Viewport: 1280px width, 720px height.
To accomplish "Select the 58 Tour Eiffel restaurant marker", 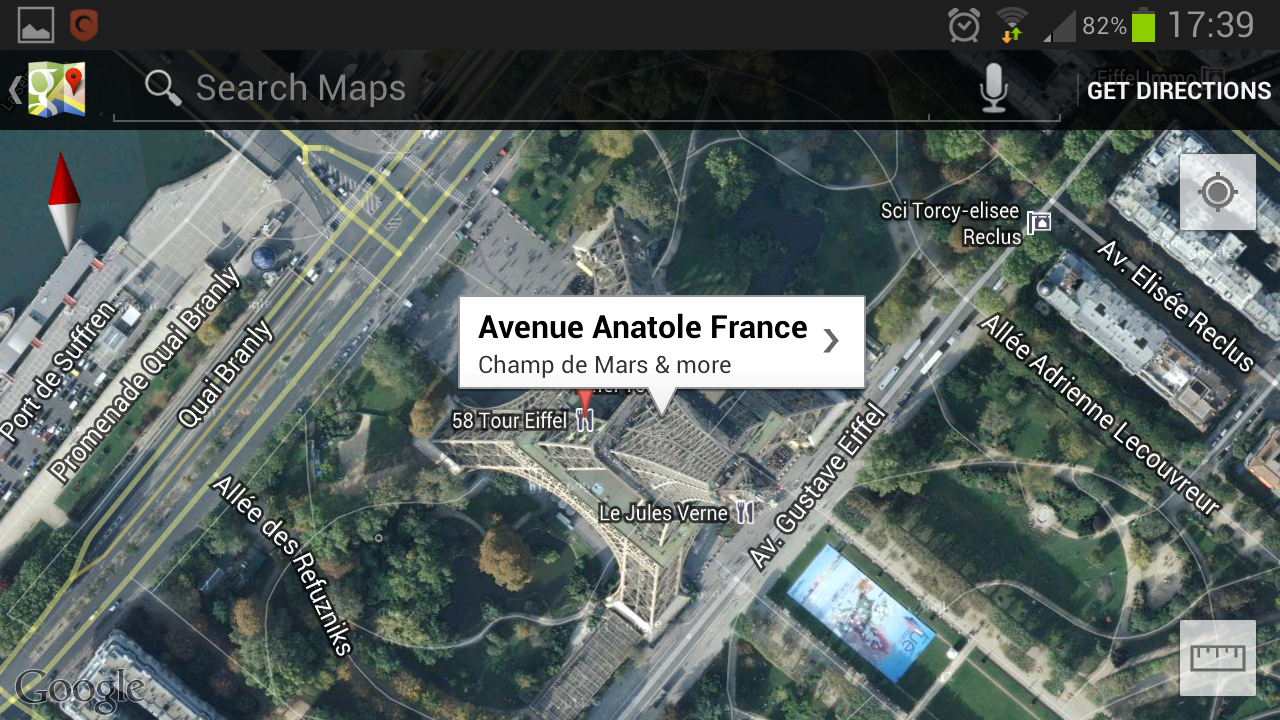I will click(585, 421).
